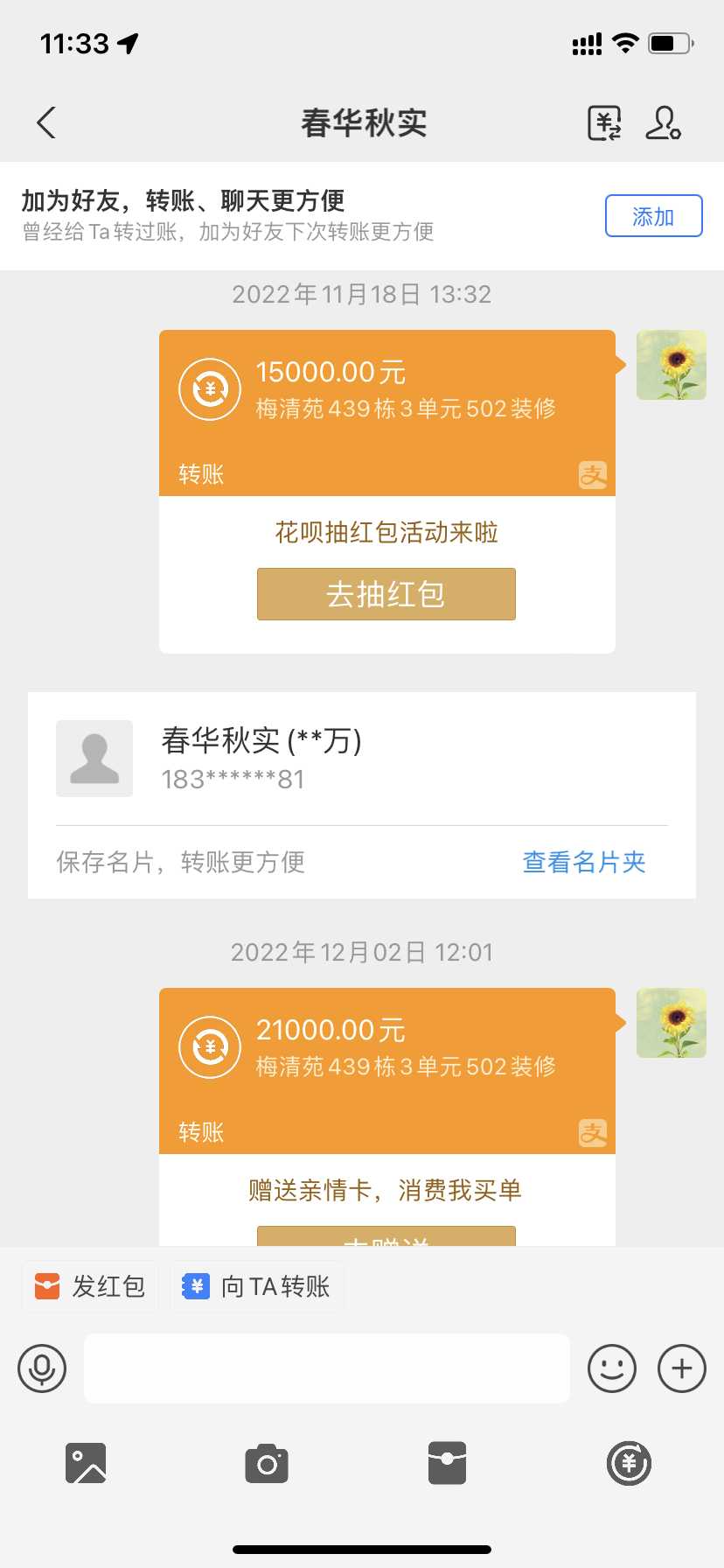The height and width of the screenshot is (1568, 724).
Task: Open the camera to take a photo
Action: (267, 1463)
